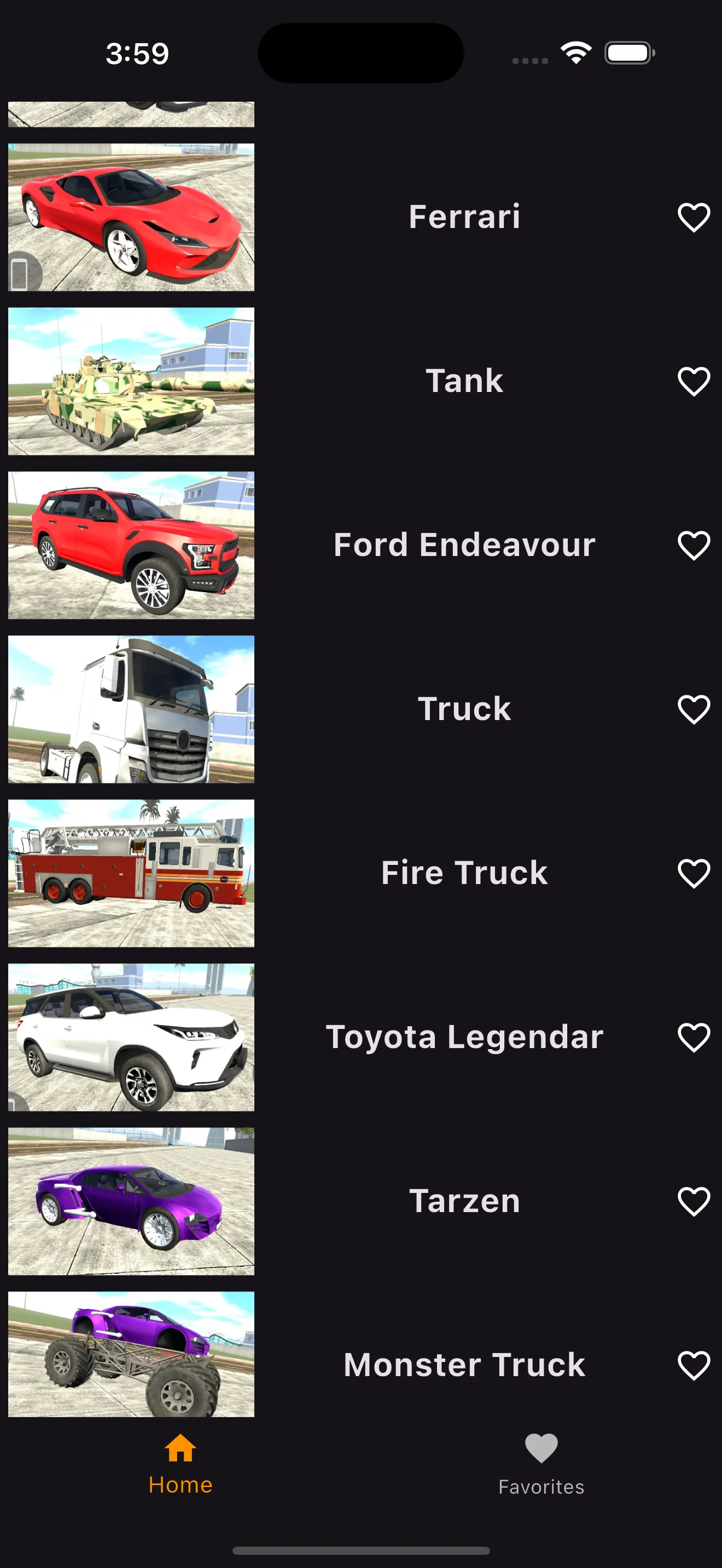View the Toyota Legendar picture
This screenshot has width=722, height=1568.
pos(131,1037)
